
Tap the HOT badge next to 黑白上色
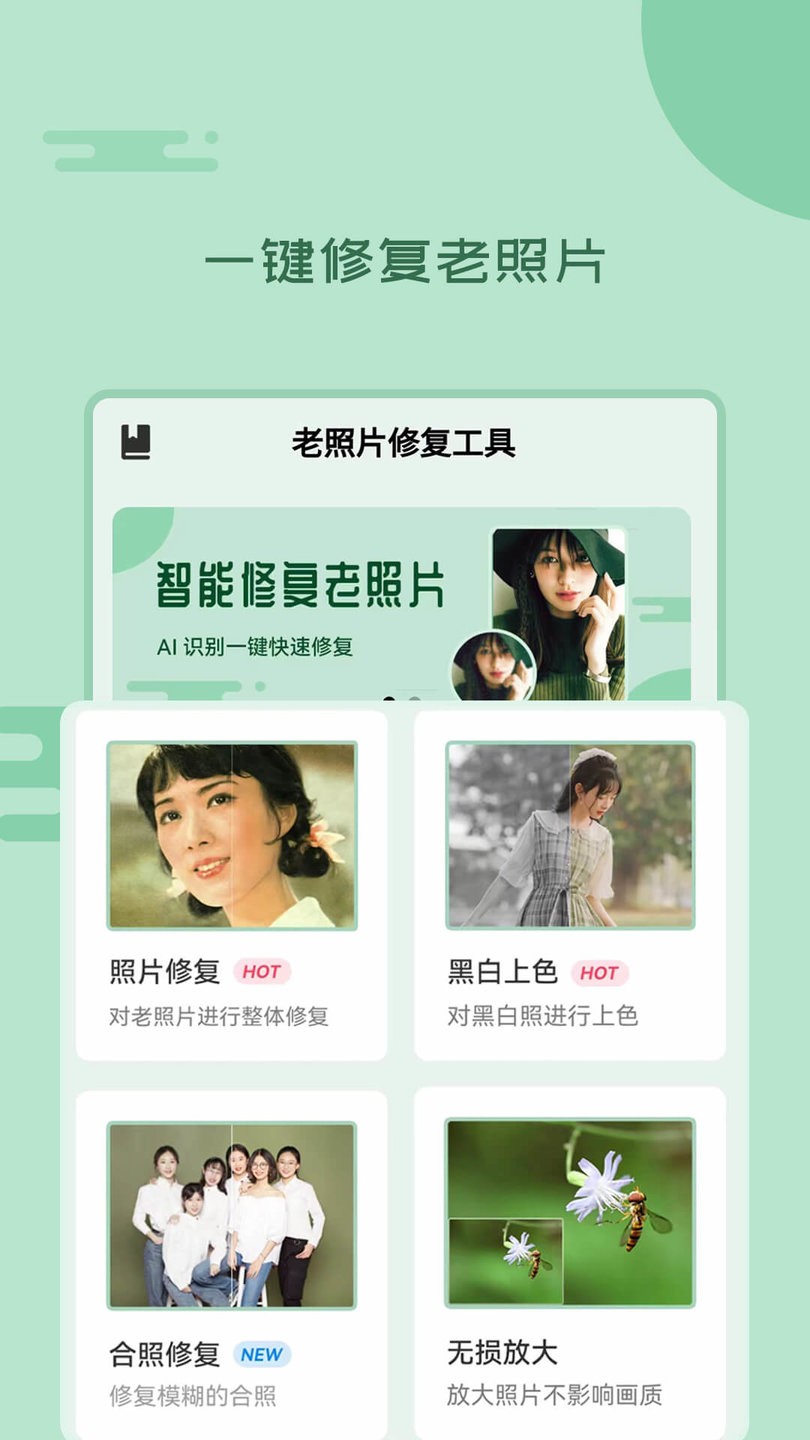(601, 973)
